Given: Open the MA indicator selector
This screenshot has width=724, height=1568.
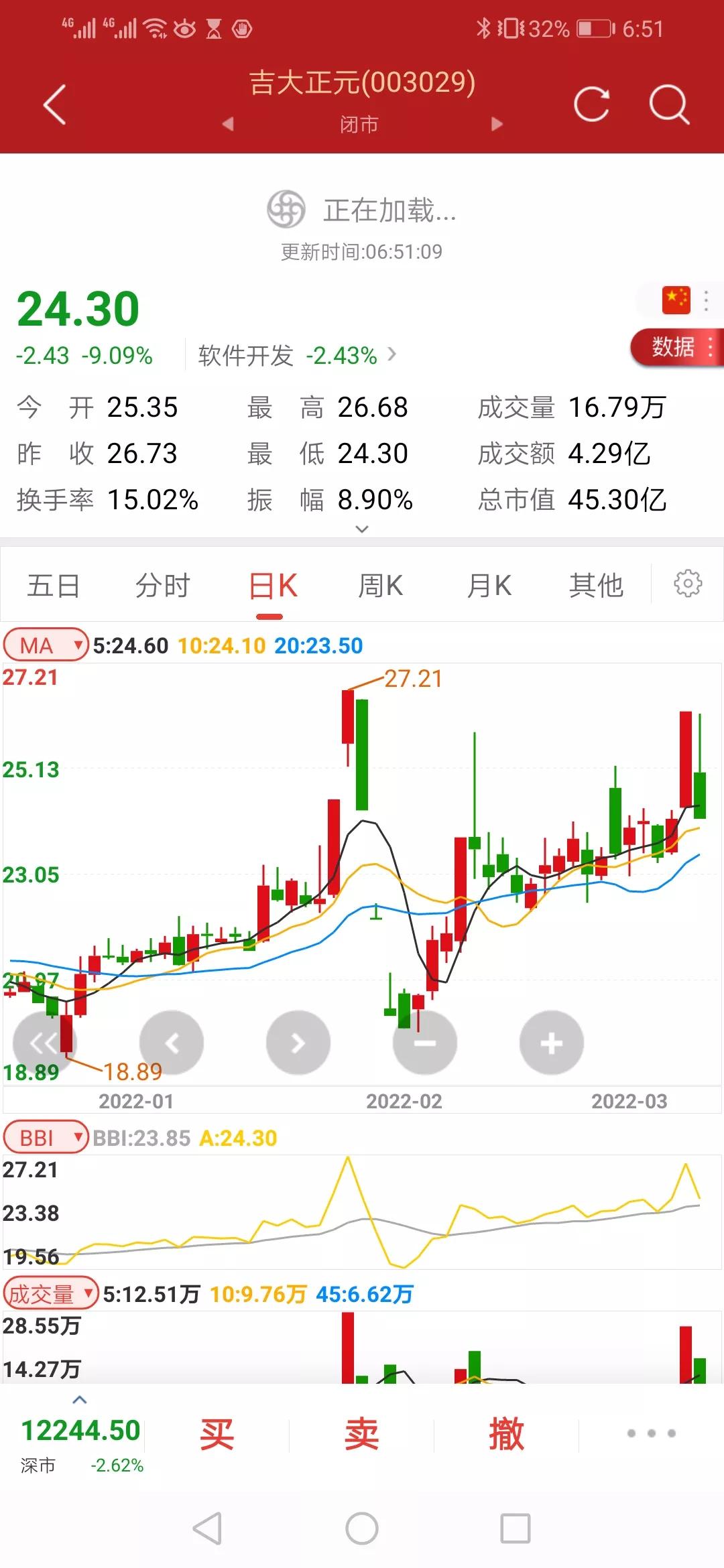Looking at the screenshot, I should click(x=45, y=646).
